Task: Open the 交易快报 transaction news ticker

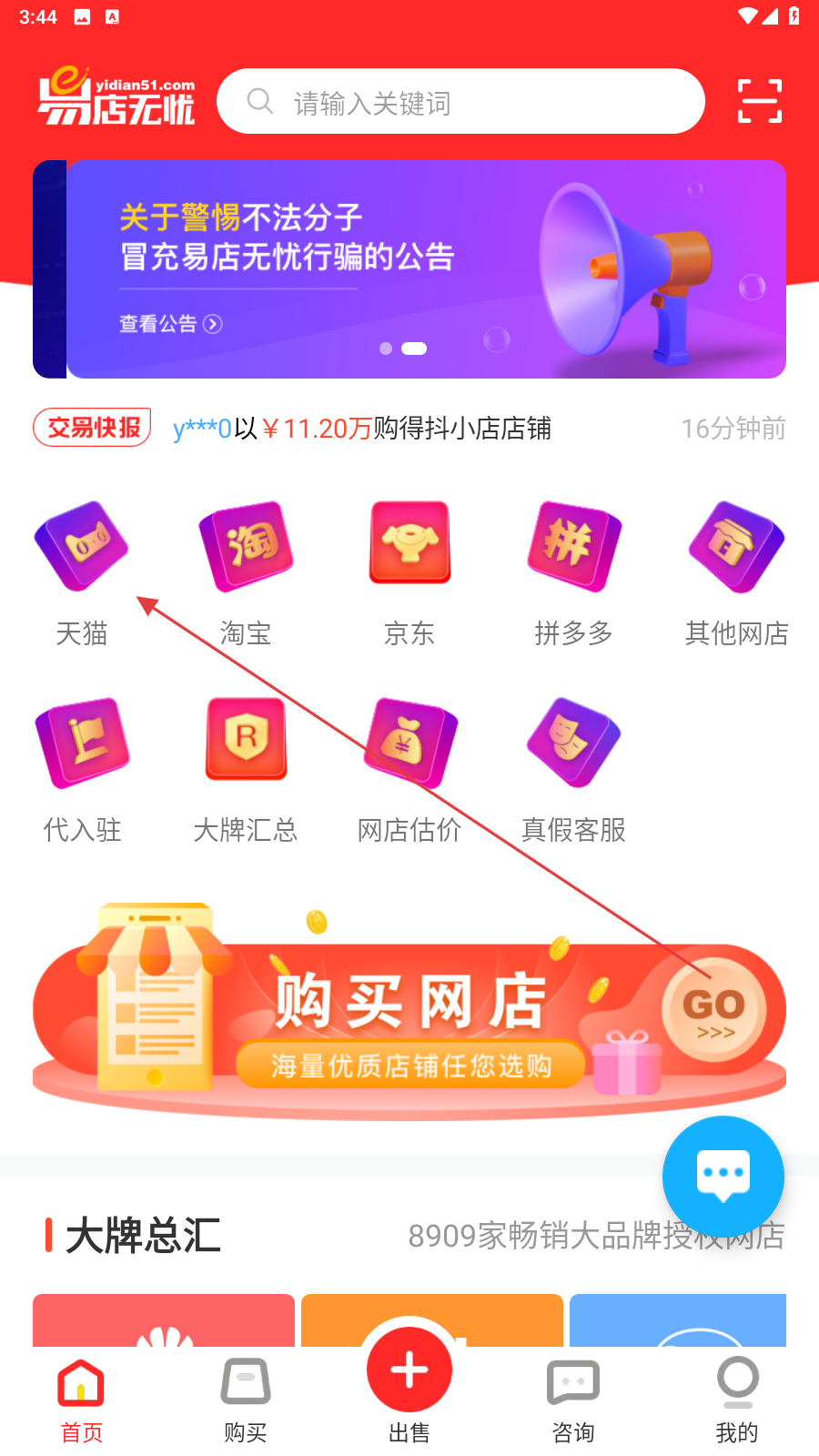Action: 409,428
